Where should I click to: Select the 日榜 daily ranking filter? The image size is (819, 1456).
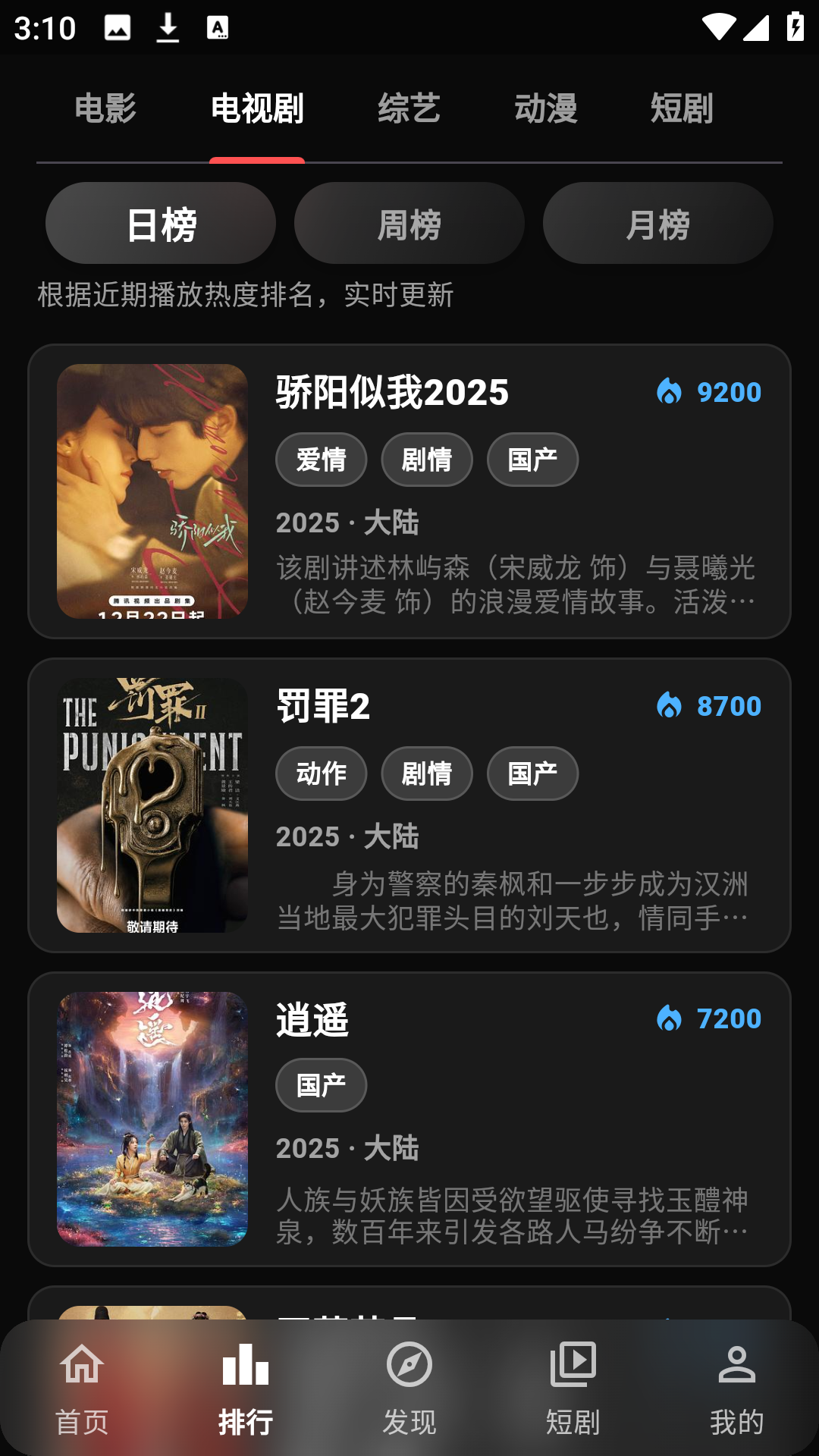pos(161,223)
